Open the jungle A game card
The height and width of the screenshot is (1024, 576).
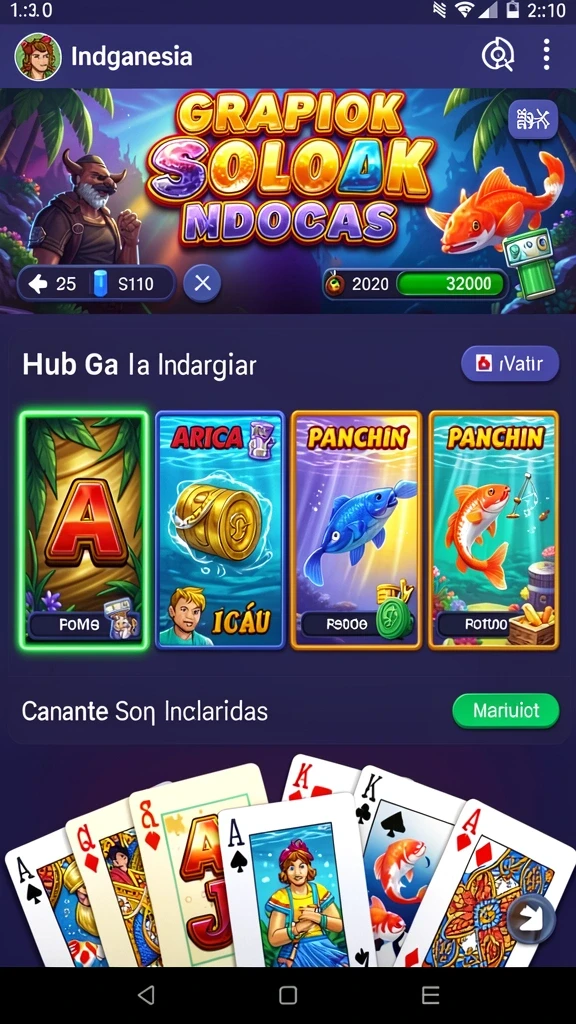(84, 530)
